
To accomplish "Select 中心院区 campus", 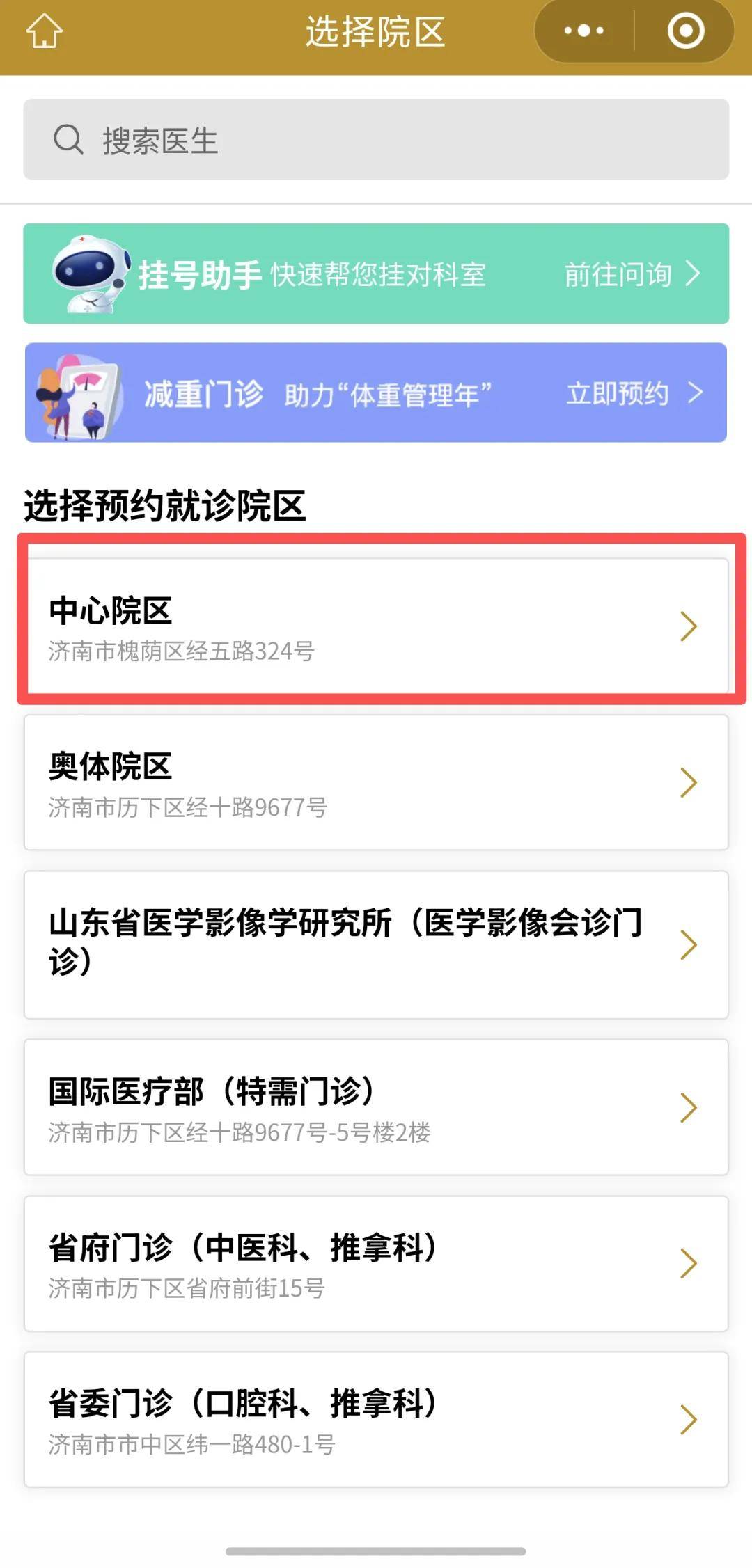I will (376, 626).
